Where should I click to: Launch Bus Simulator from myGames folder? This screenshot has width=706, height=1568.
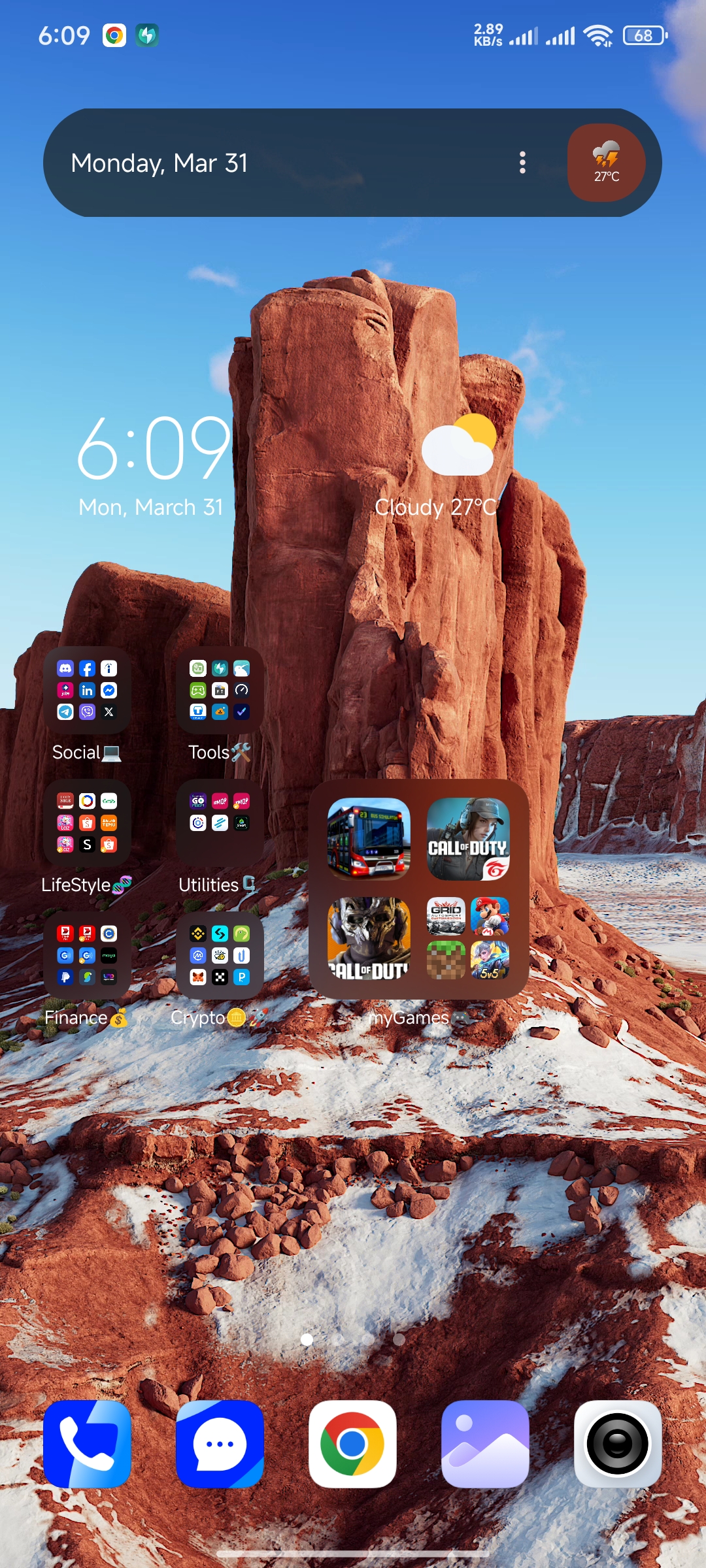[369, 839]
